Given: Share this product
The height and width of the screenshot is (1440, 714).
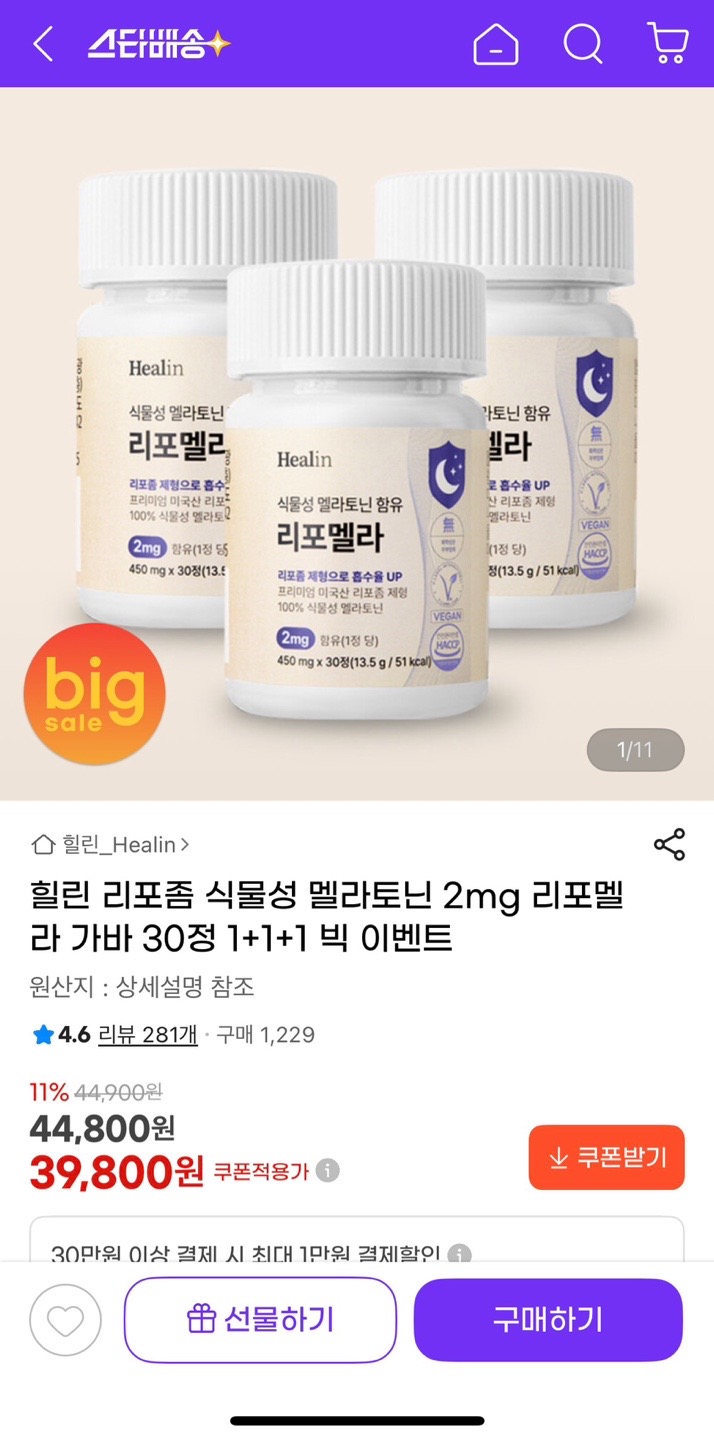Looking at the screenshot, I should pyautogui.click(x=669, y=844).
